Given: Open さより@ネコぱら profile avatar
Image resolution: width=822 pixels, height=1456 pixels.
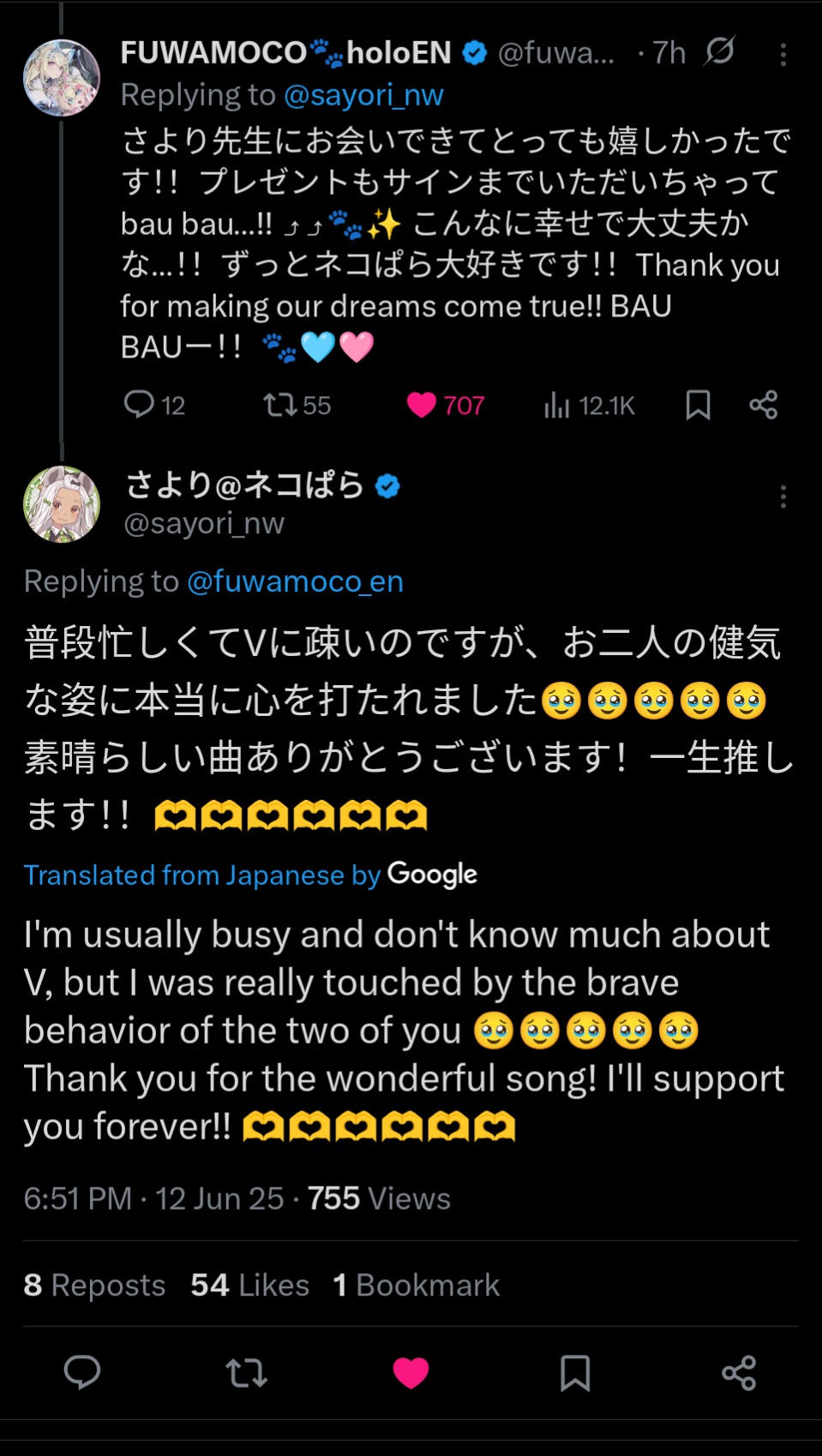Looking at the screenshot, I should 61,504.
